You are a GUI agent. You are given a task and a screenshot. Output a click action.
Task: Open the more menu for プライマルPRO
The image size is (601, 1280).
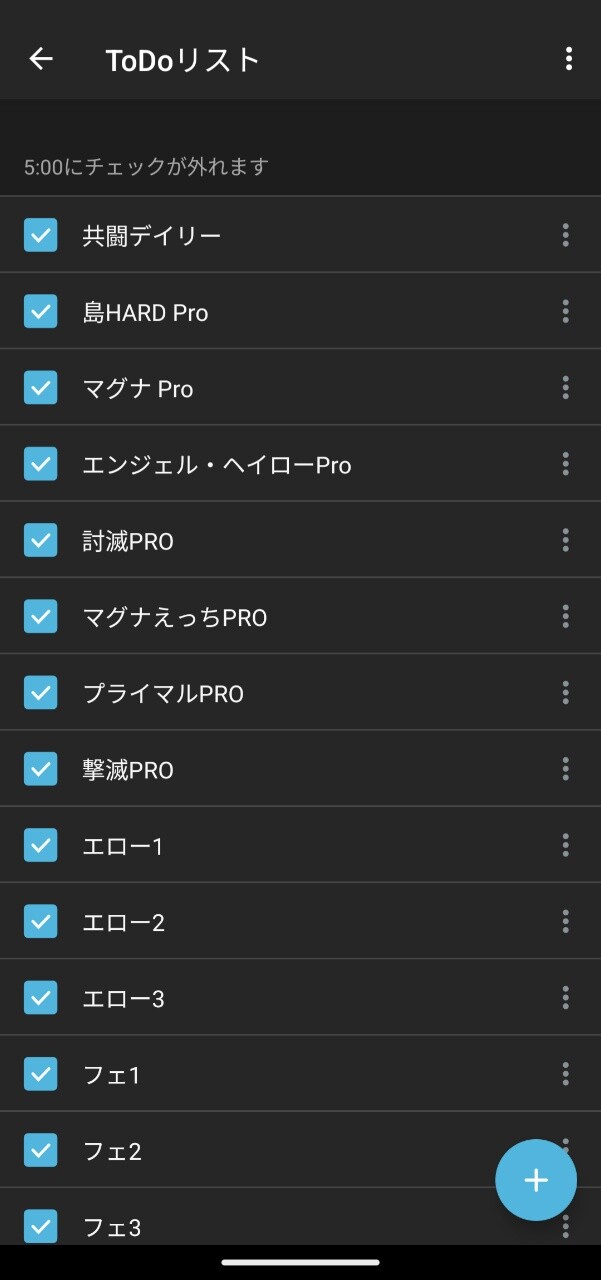click(x=565, y=693)
